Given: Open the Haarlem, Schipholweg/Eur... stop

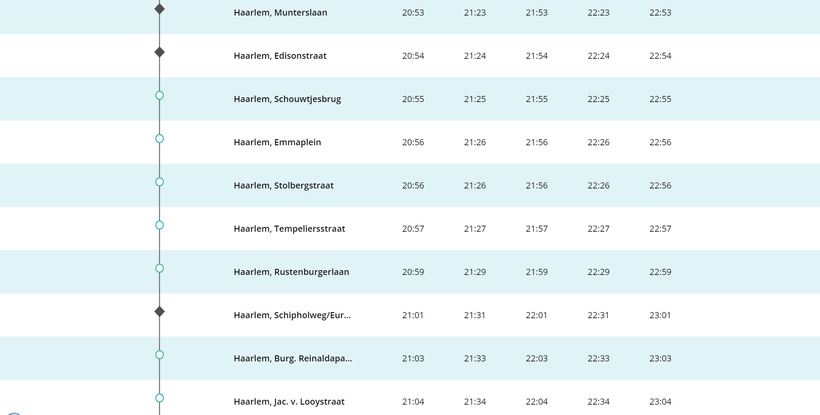Looking at the screenshot, I should [292, 315].
